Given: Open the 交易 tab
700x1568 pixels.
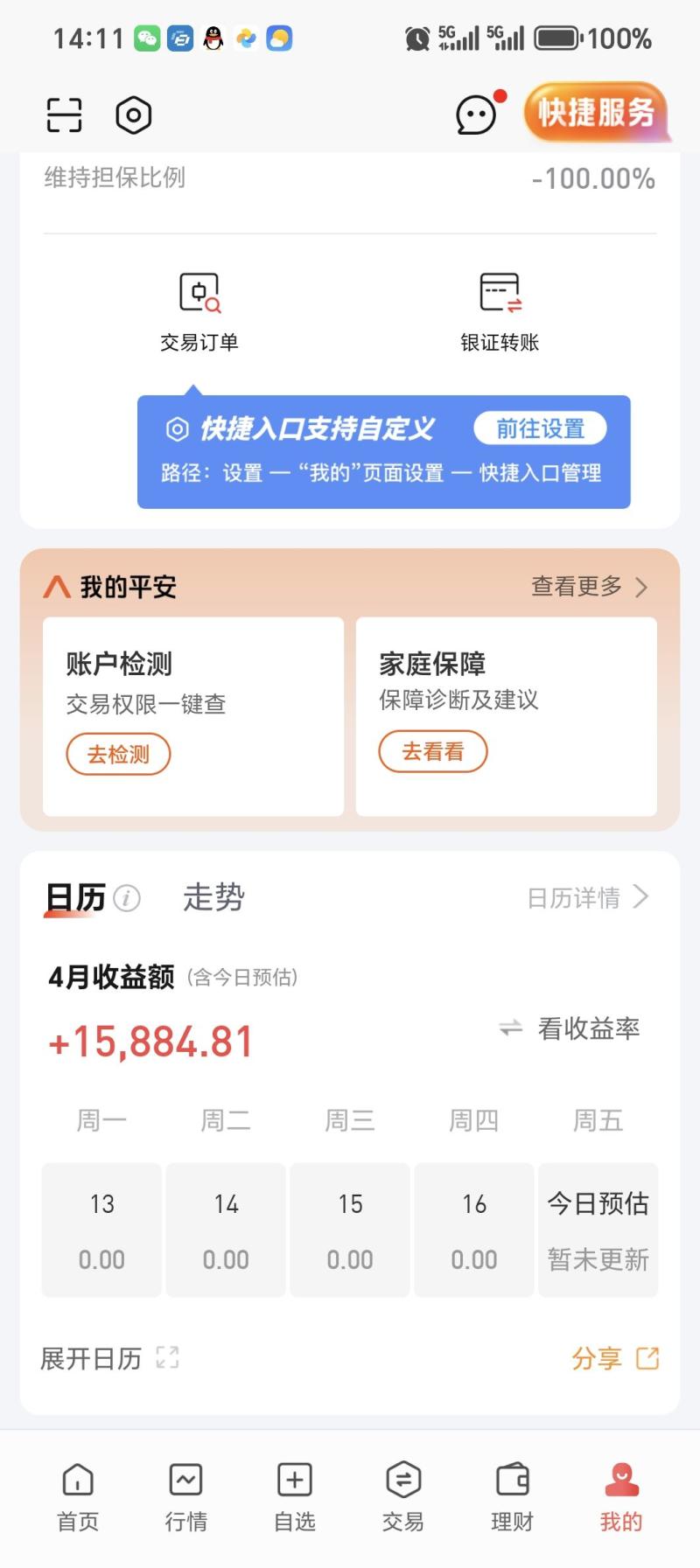Looking at the screenshot, I should (403, 1497).
